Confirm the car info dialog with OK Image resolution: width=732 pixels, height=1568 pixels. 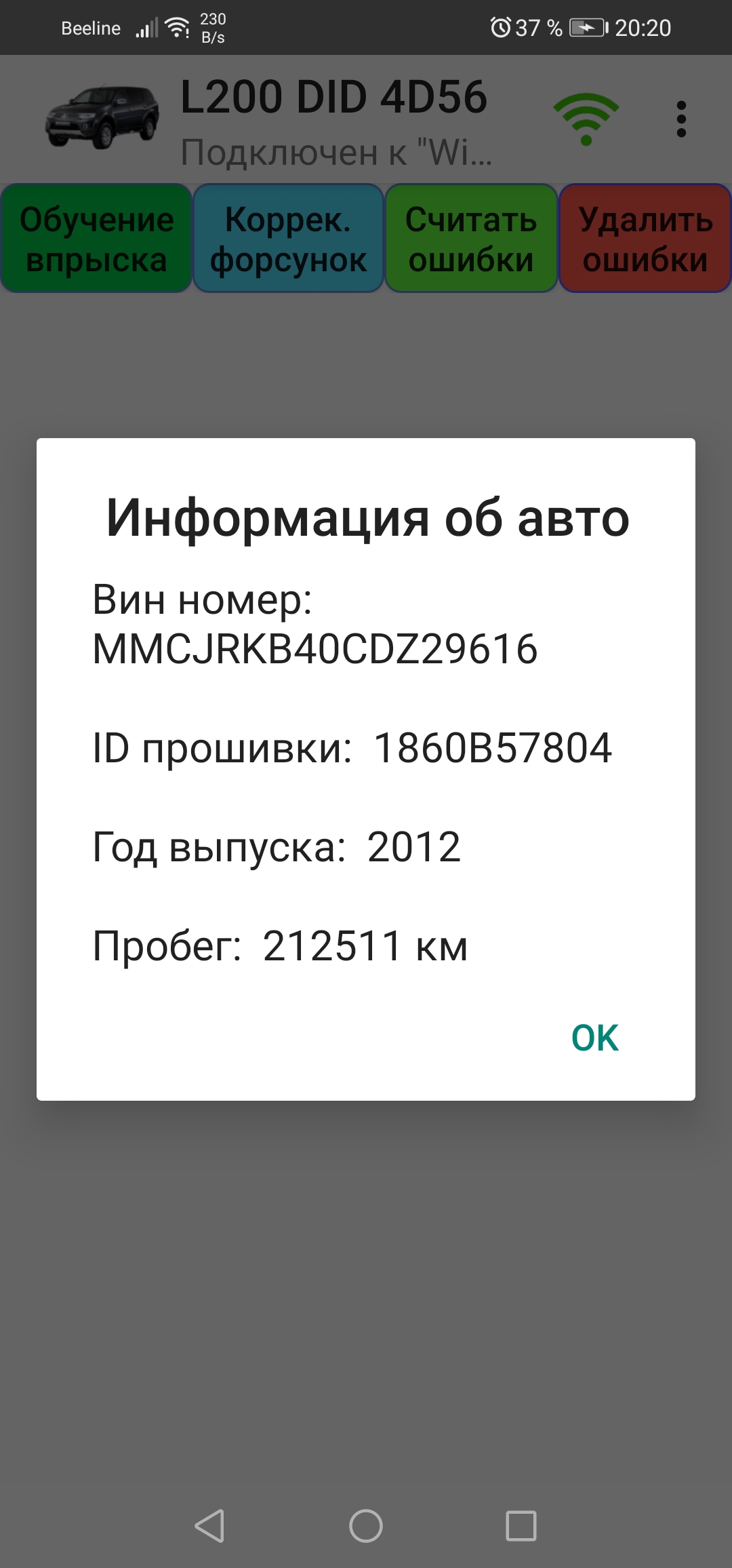(594, 1038)
